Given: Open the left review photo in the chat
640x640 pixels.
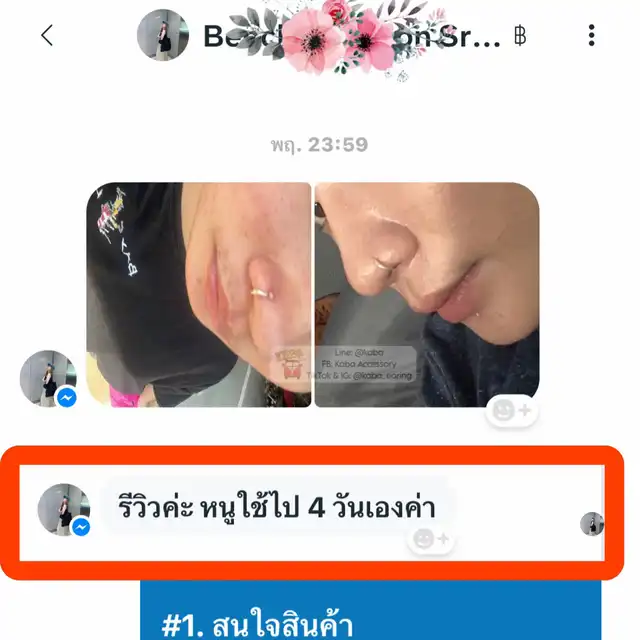Looking at the screenshot, I should [x=199, y=295].
